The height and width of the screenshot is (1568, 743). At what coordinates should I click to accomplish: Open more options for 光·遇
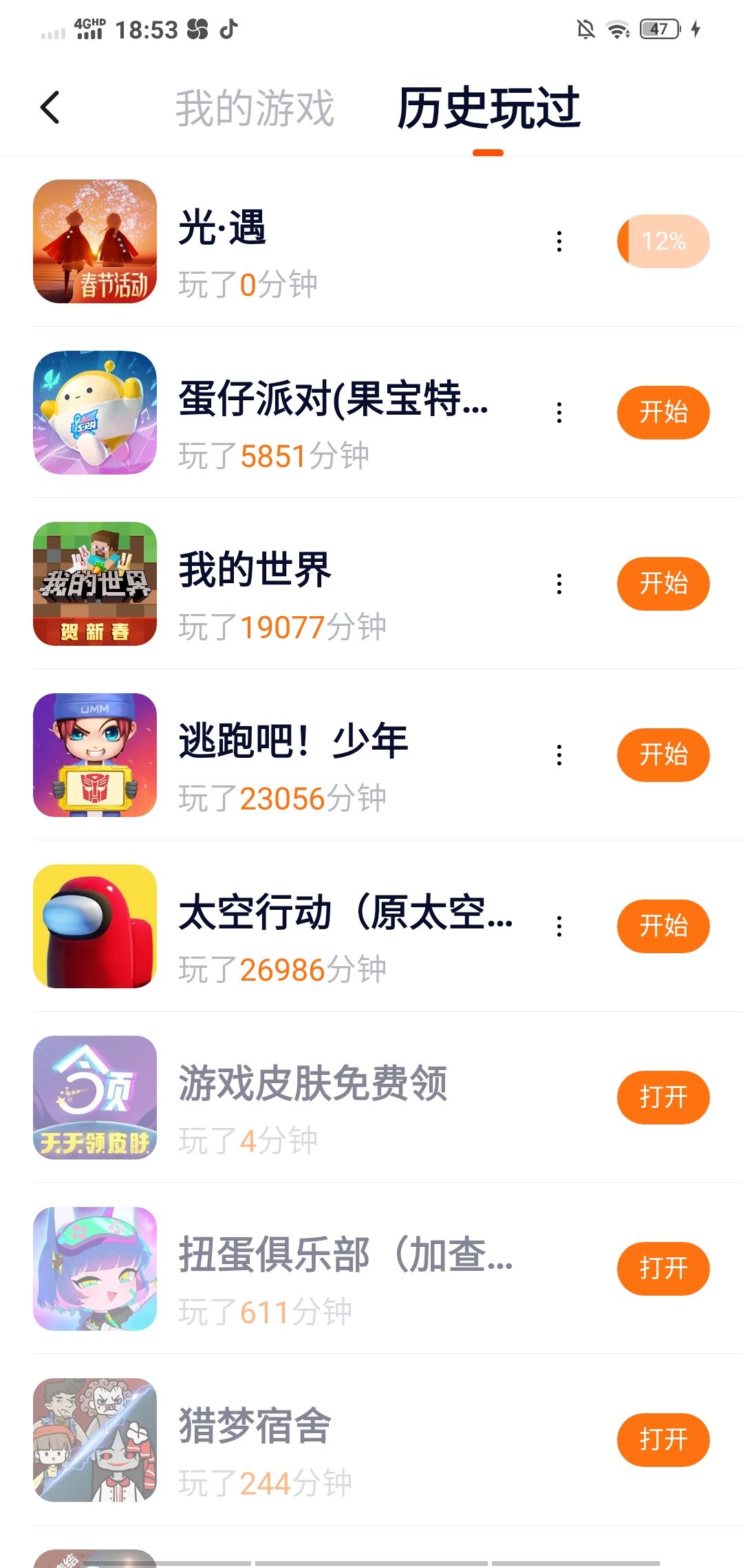click(559, 241)
